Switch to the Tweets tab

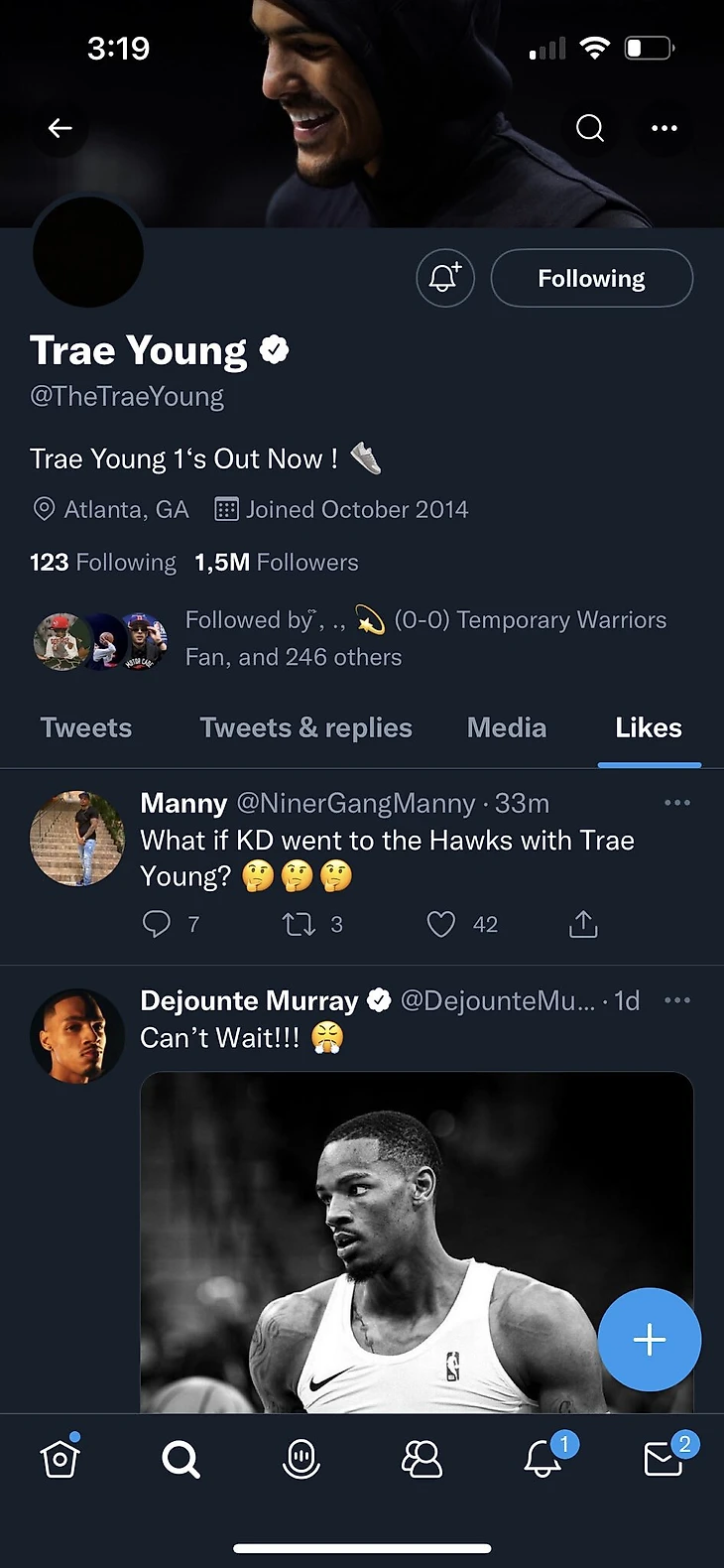point(86,727)
